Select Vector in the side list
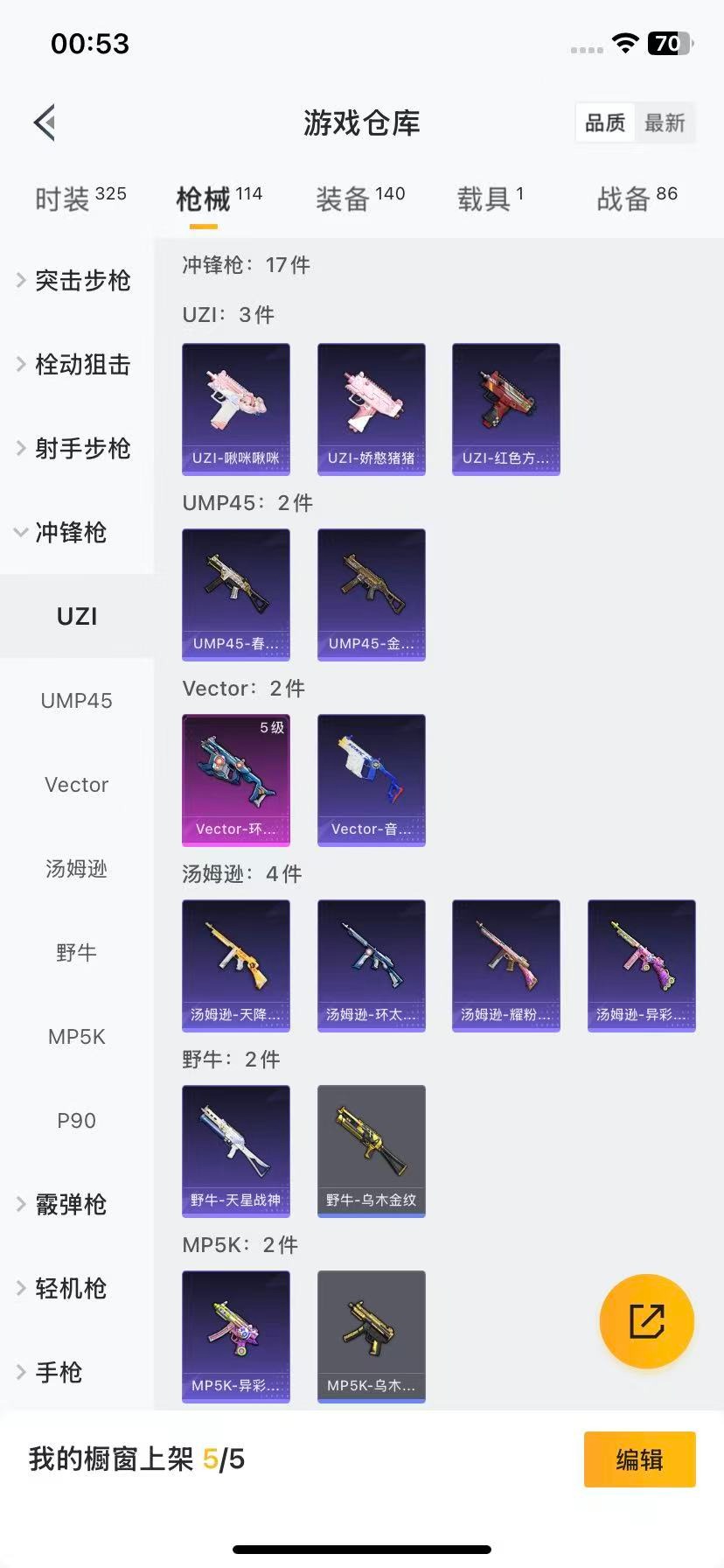This screenshot has height=1568, width=724. (77, 785)
